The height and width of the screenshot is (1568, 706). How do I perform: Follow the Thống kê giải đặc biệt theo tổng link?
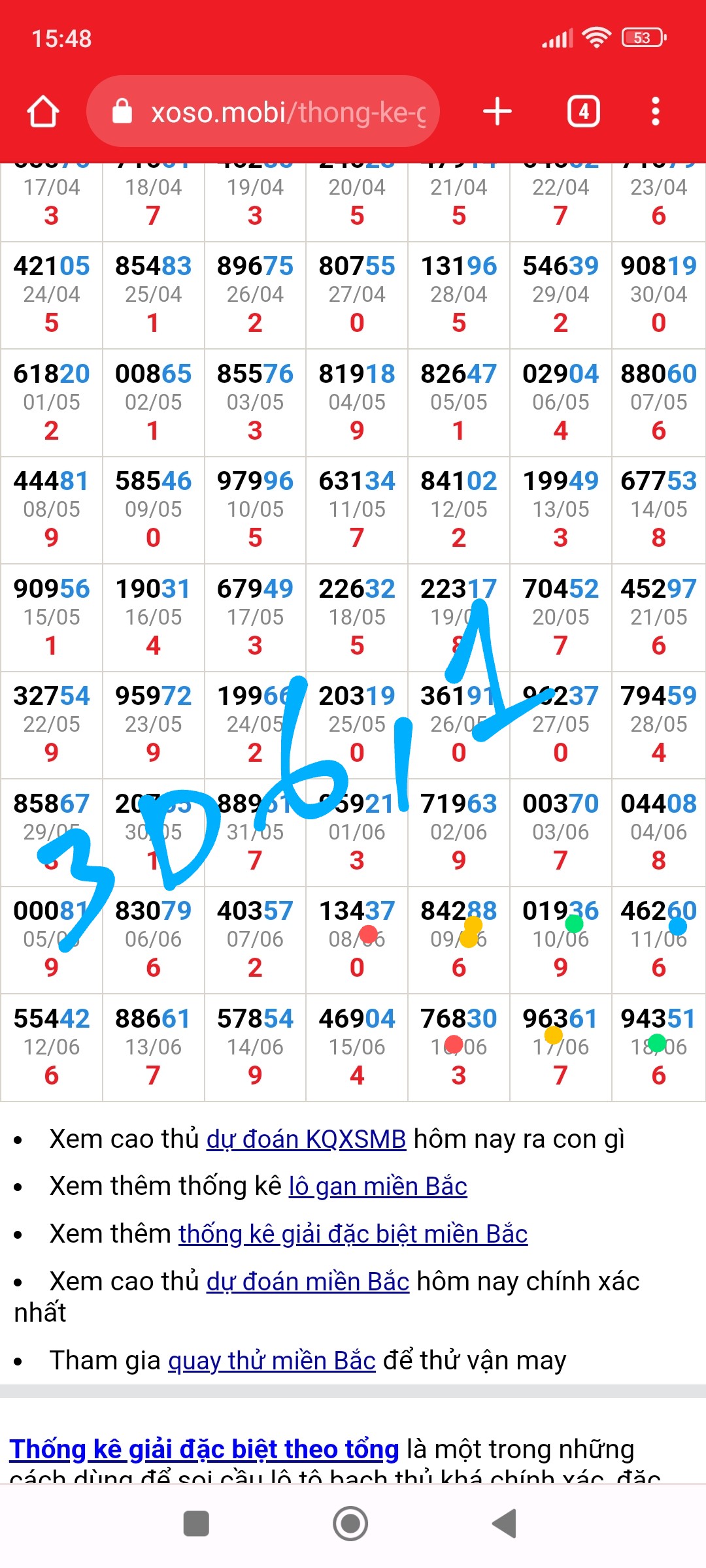[204, 1449]
